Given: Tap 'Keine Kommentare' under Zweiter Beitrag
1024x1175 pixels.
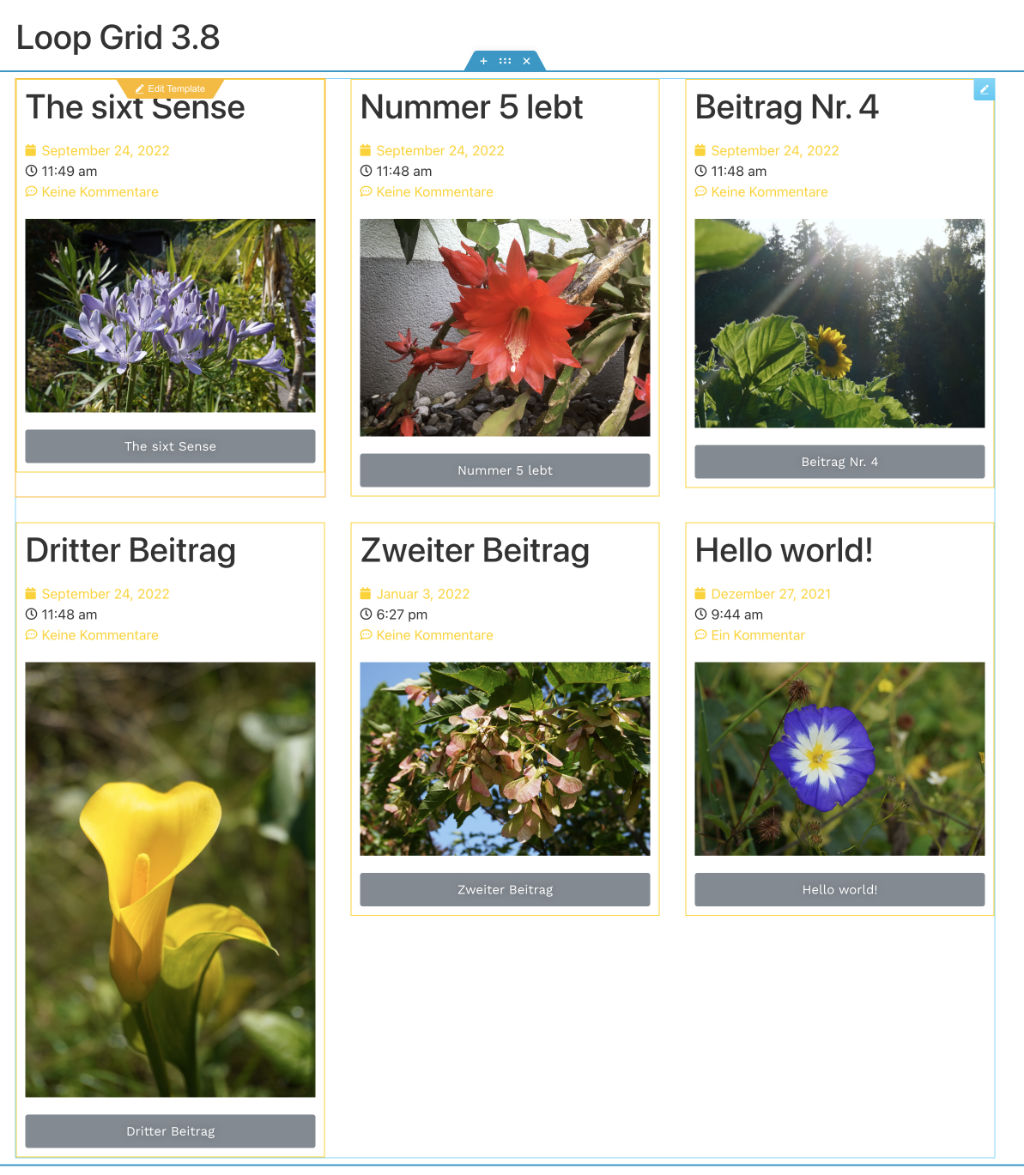Looking at the screenshot, I should pyautogui.click(x=434, y=635).
